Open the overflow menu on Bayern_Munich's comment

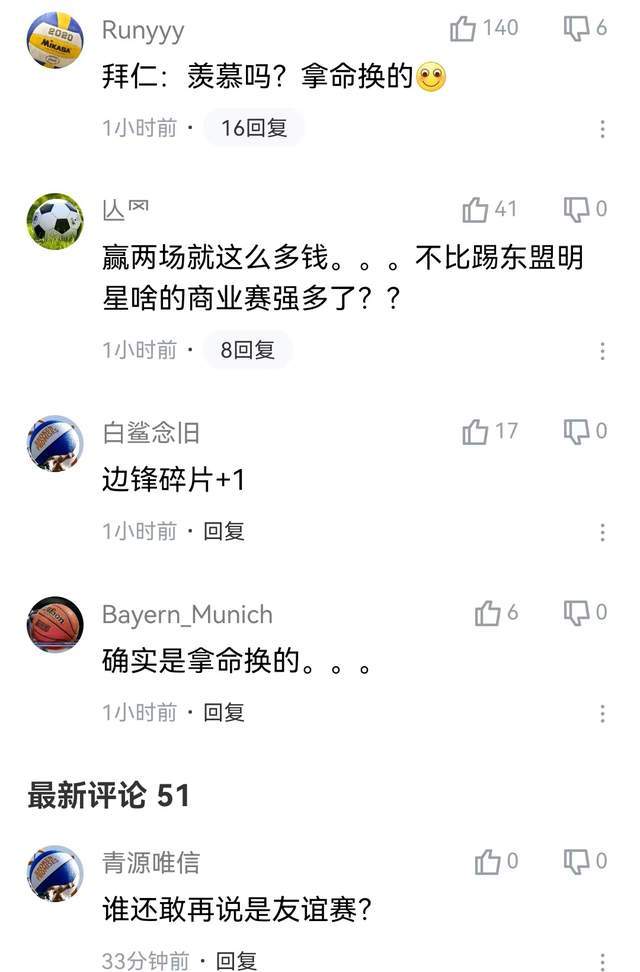click(602, 713)
